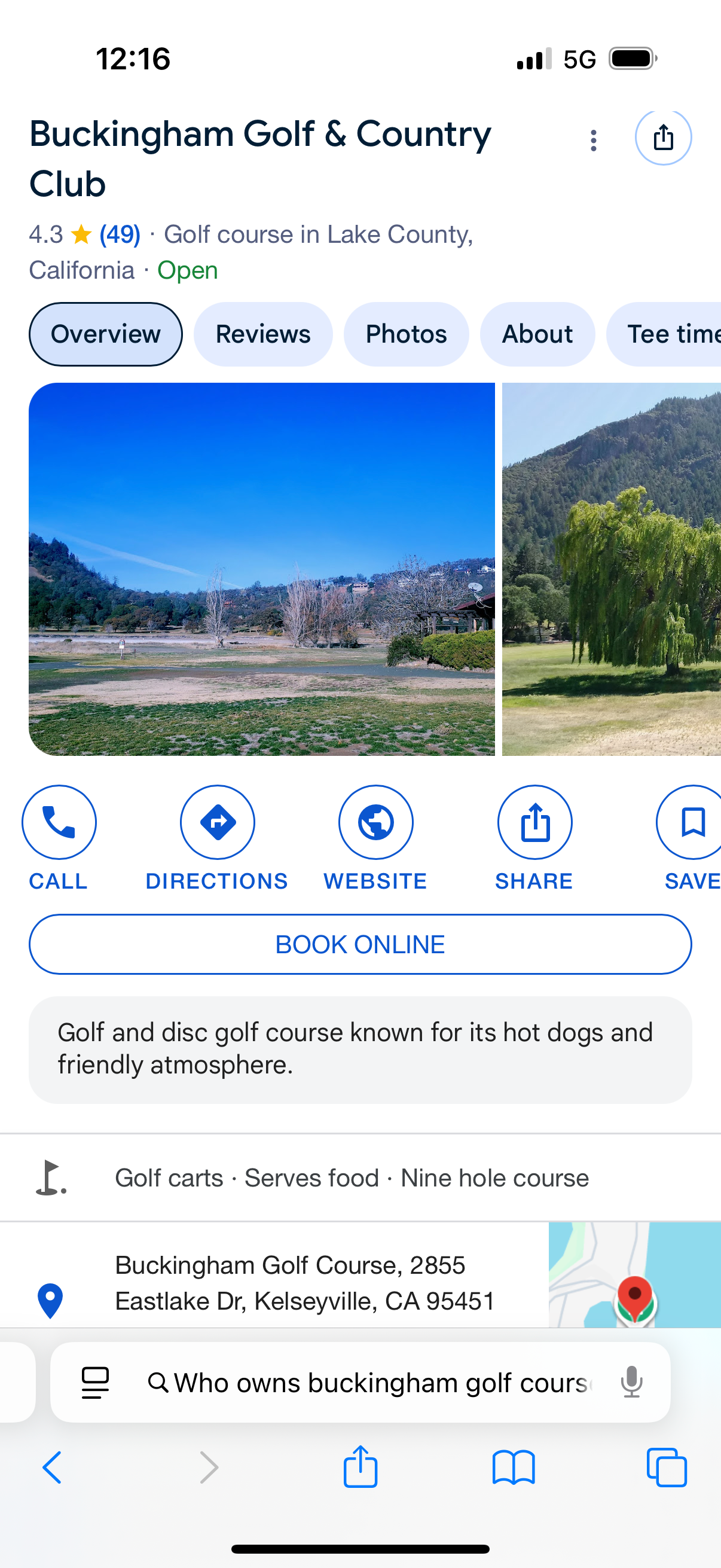This screenshot has height=1568, width=721.
Task: Get directions to the golf club
Action: (x=217, y=823)
